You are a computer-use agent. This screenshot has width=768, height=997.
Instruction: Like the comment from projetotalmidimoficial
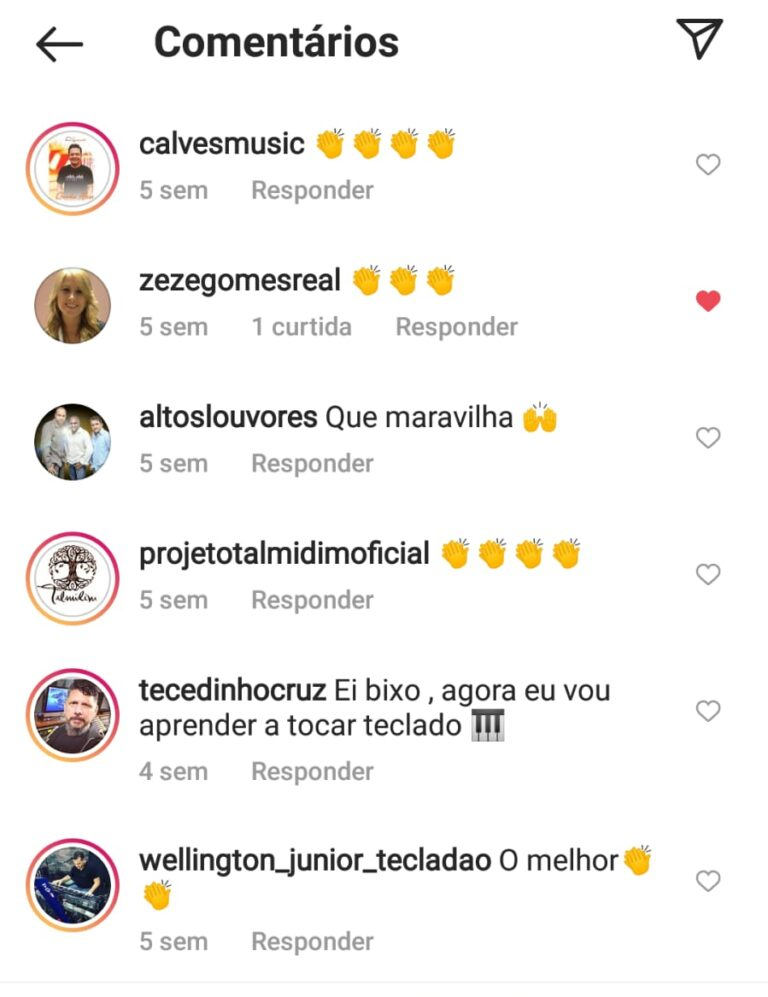tap(708, 574)
